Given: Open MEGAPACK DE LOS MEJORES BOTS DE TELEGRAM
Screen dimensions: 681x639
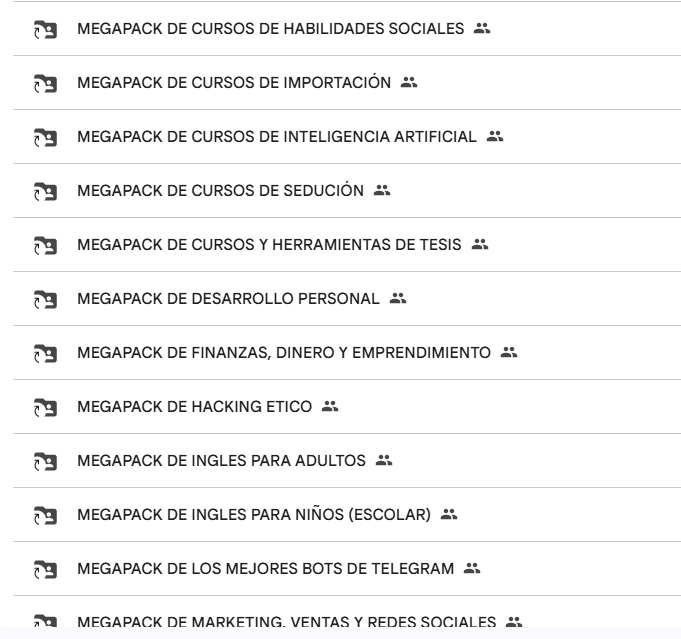Looking at the screenshot, I should click(265, 569).
